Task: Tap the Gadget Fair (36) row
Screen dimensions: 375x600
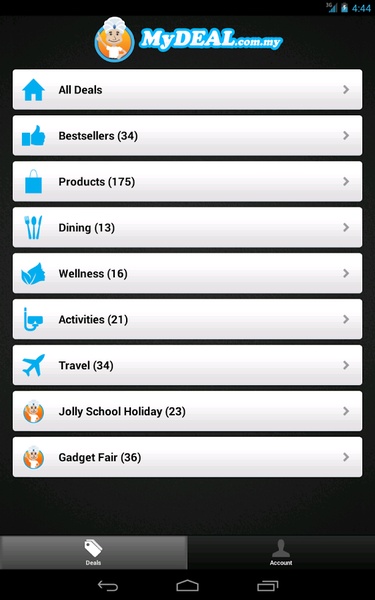Action: click(x=188, y=457)
